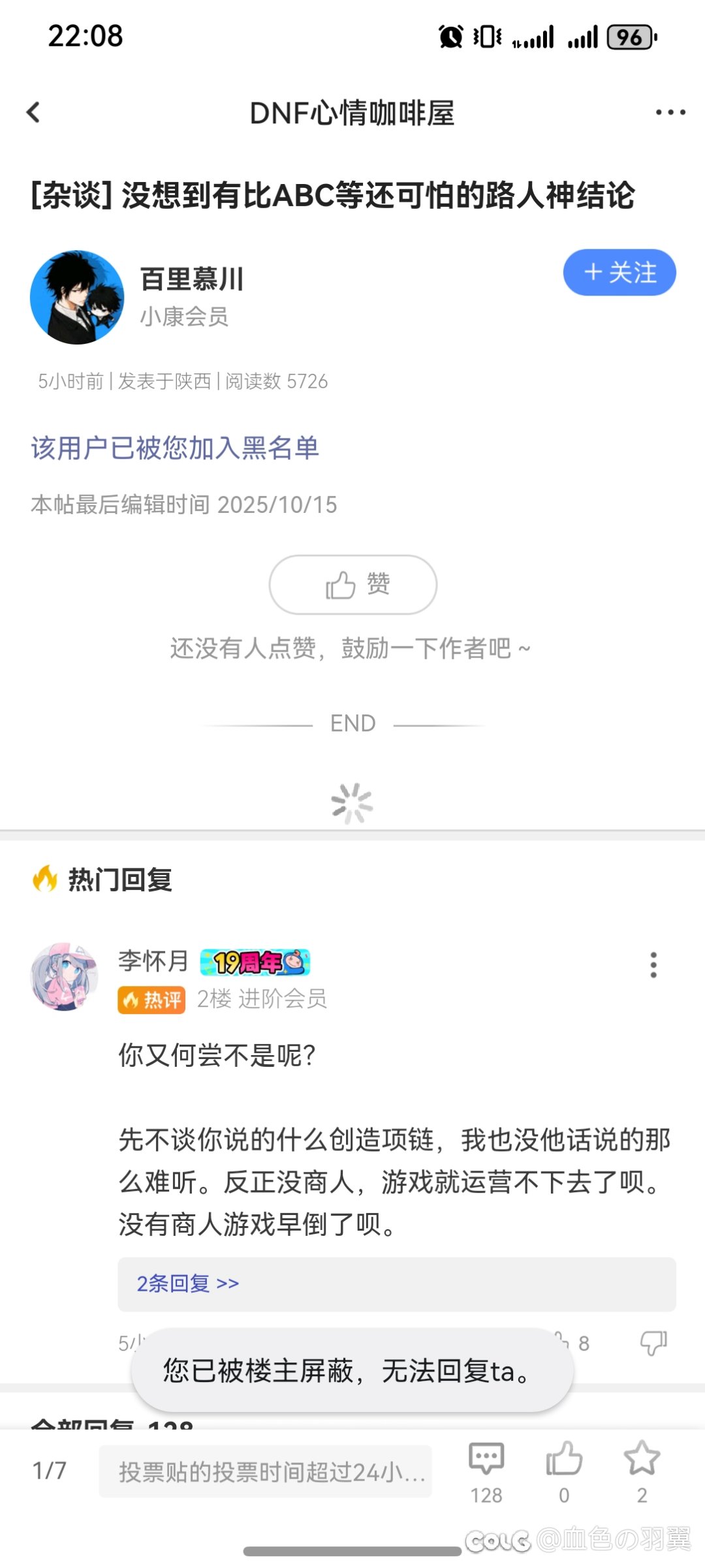The height and width of the screenshot is (1568, 705).
Task: Open the 1/7 page selector
Action: 50,1471
